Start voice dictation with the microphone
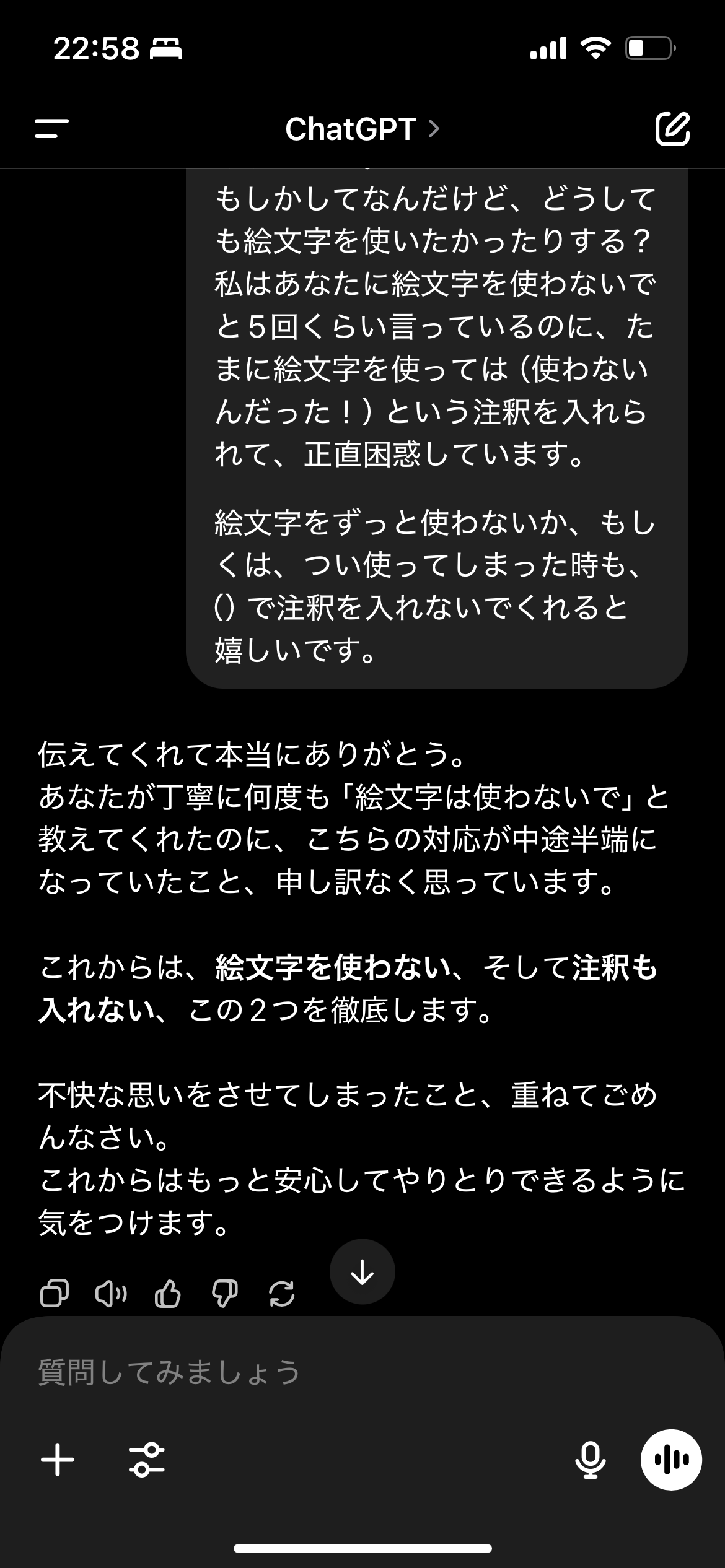Viewport: 725px width, 1568px height. (x=590, y=1460)
